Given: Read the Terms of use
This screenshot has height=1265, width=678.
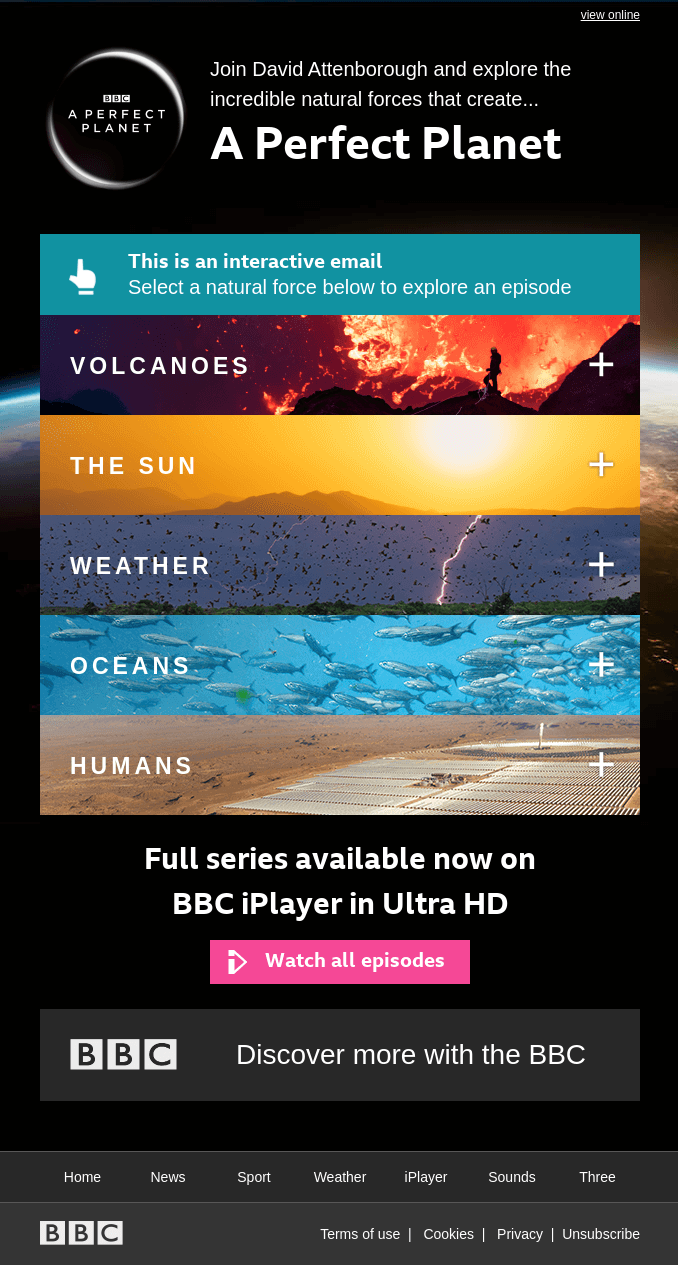Looking at the screenshot, I should pyautogui.click(x=360, y=1234).
